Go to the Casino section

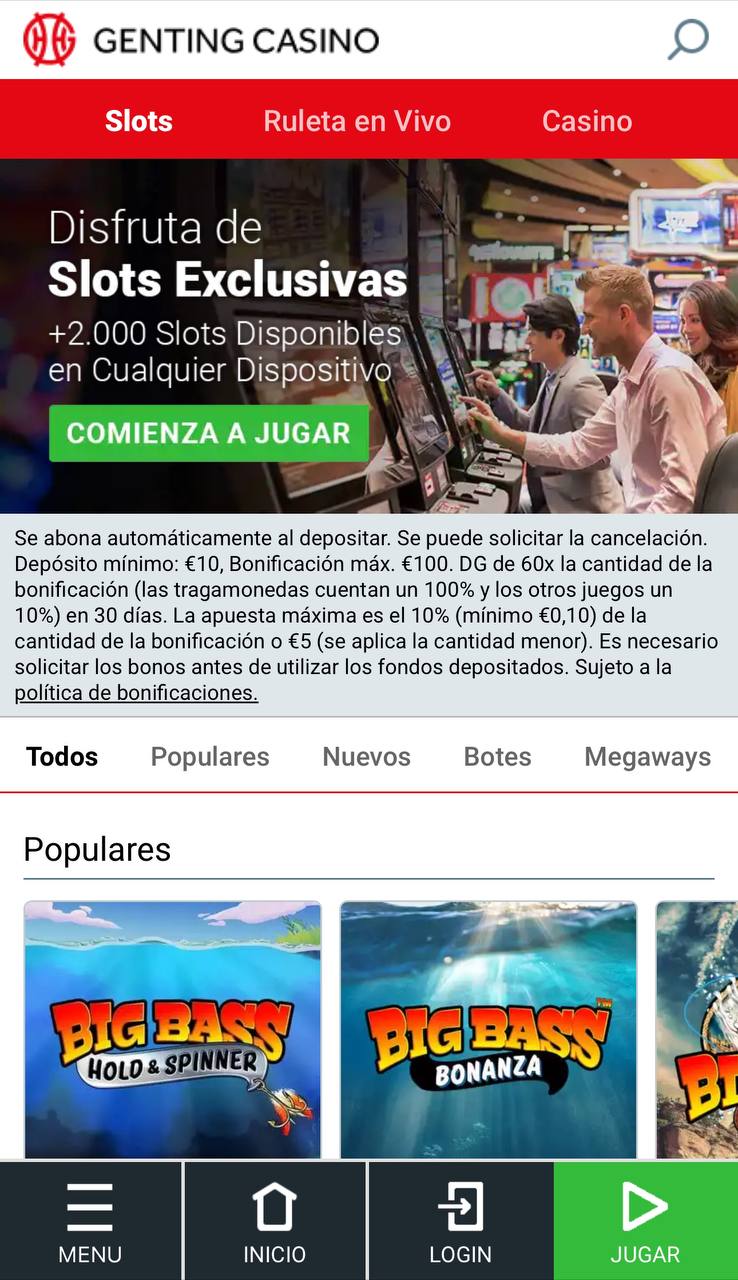587,121
